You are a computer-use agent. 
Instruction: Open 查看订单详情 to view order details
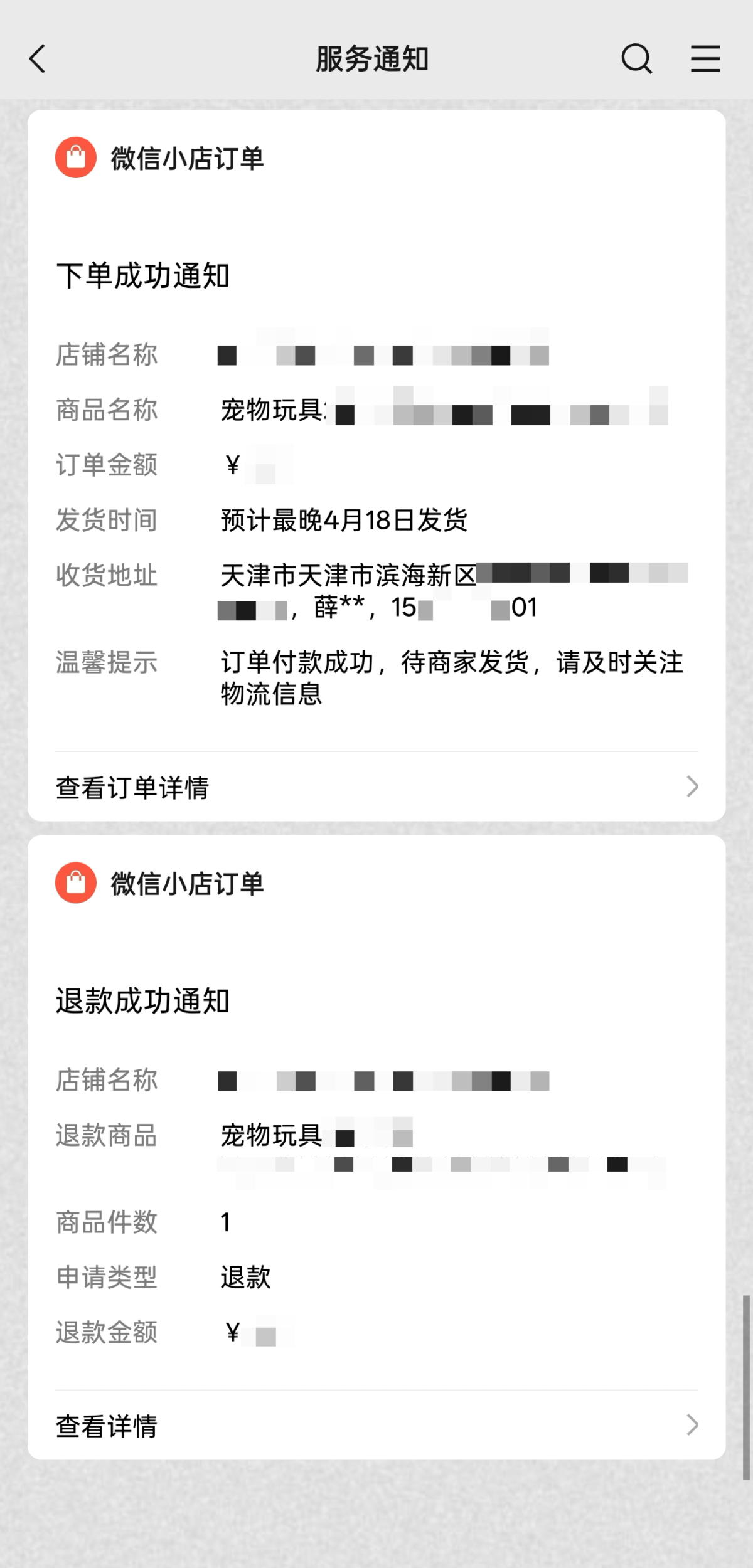point(134,786)
